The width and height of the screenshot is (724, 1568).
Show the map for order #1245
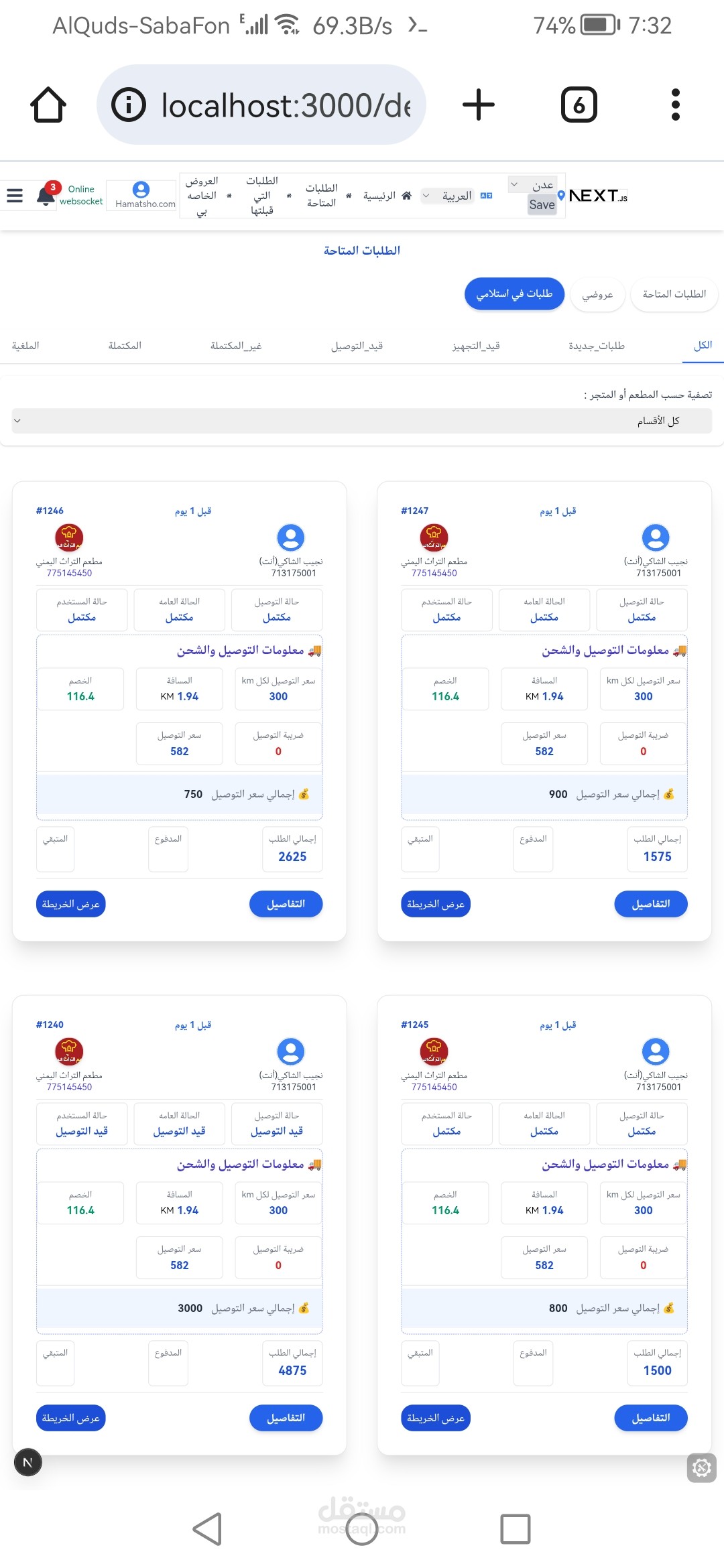click(x=436, y=1418)
